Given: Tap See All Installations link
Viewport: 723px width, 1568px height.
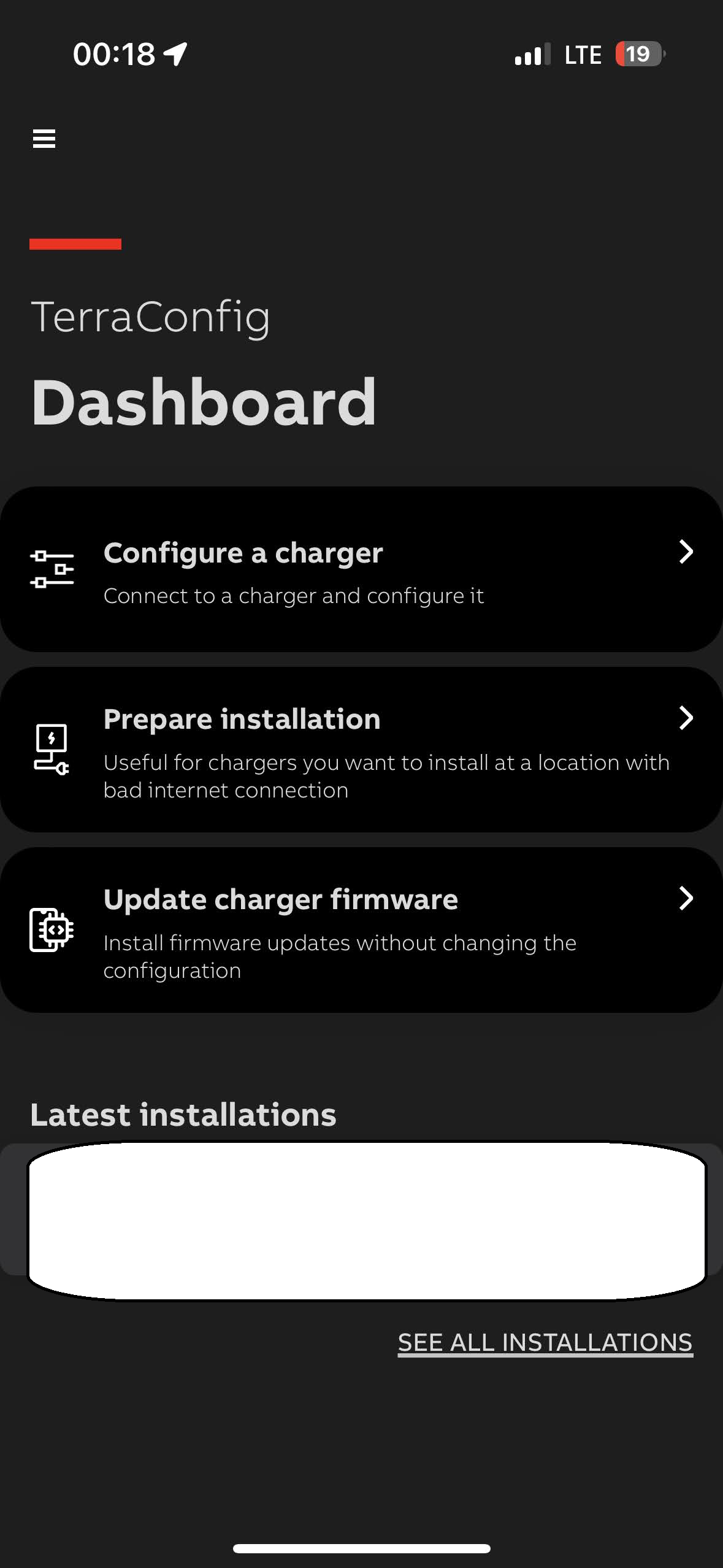Looking at the screenshot, I should [x=545, y=1342].
